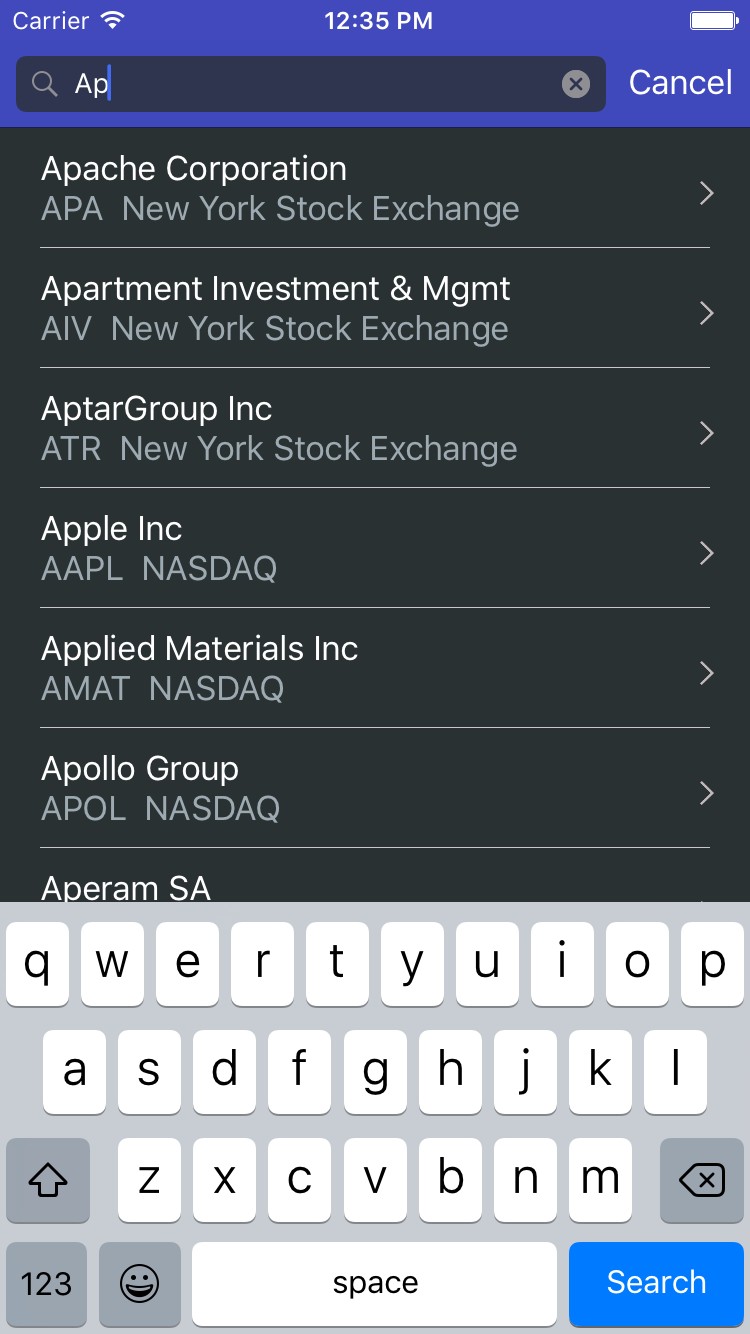The height and width of the screenshot is (1334, 750).
Task: Hit the backspace key on the keyboard
Action: pos(702,1180)
